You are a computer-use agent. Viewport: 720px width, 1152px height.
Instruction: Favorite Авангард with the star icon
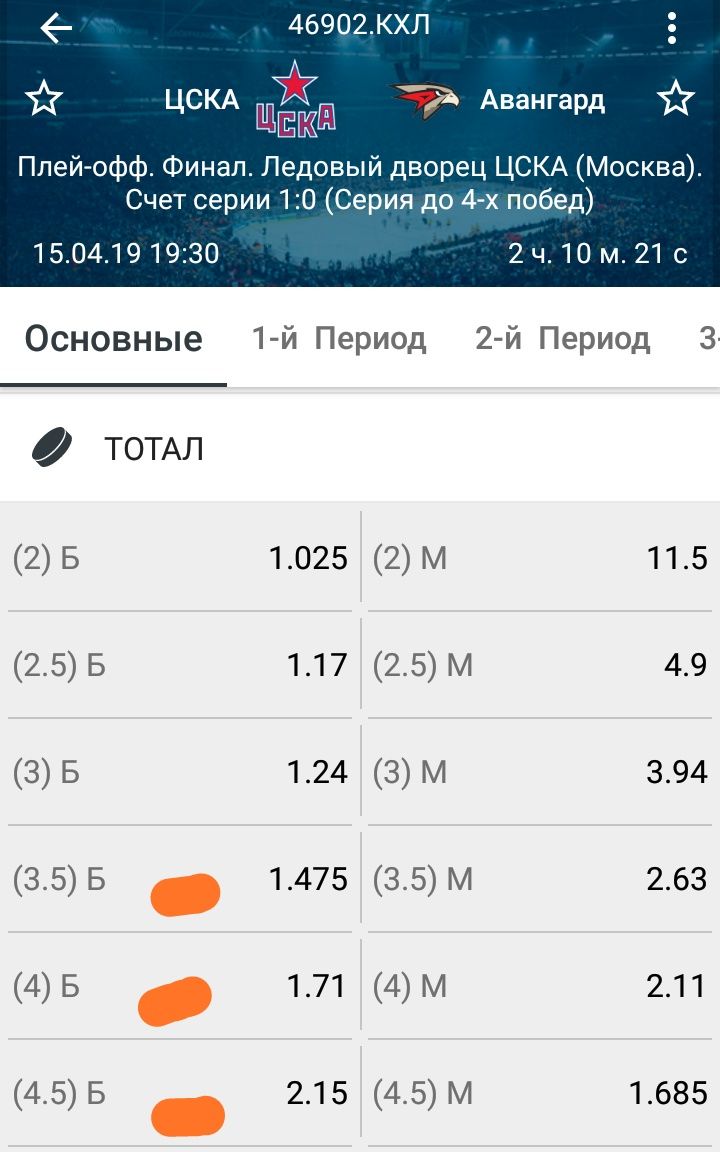coord(675,100)
